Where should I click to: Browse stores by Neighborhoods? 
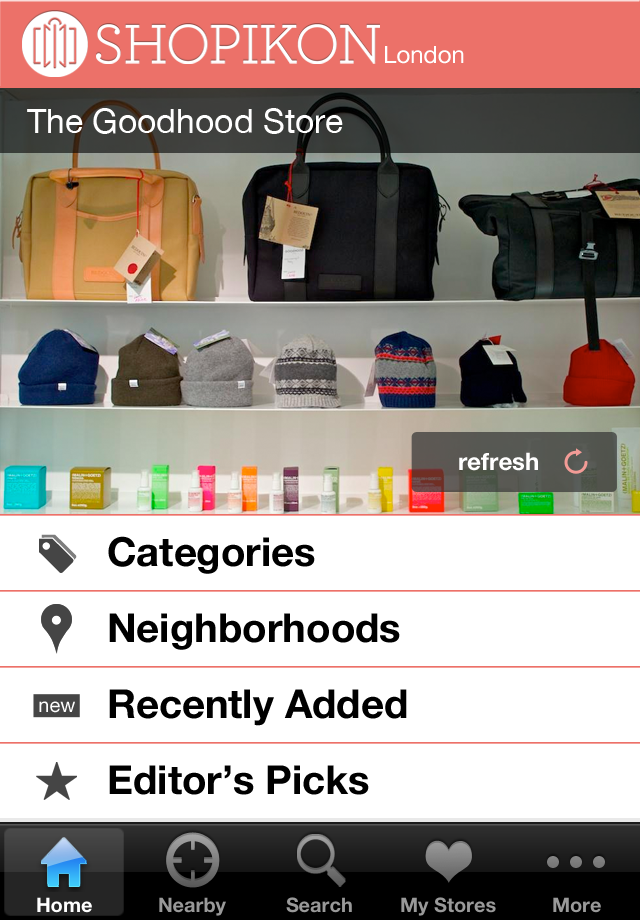pos(320,629)
